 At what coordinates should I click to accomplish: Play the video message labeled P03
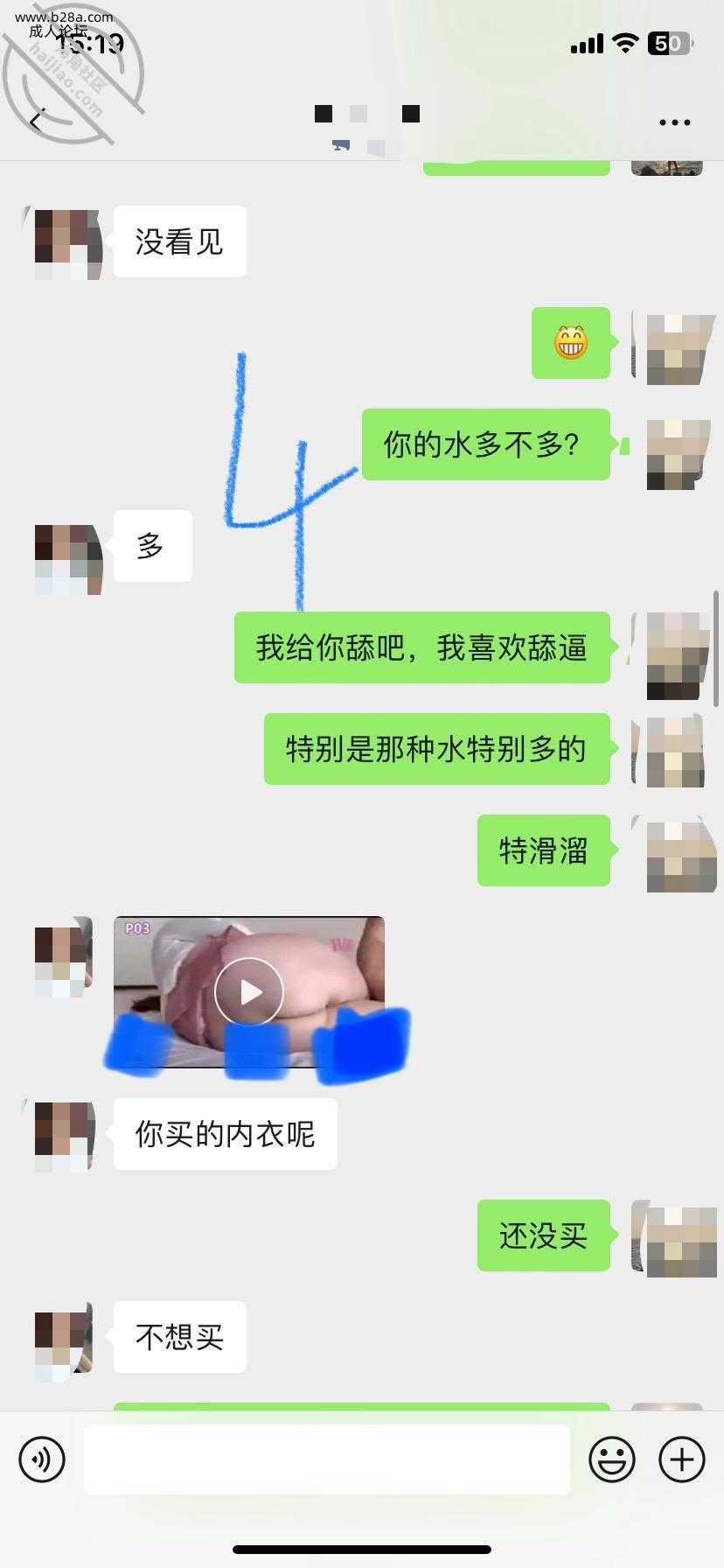click(249, 991)
